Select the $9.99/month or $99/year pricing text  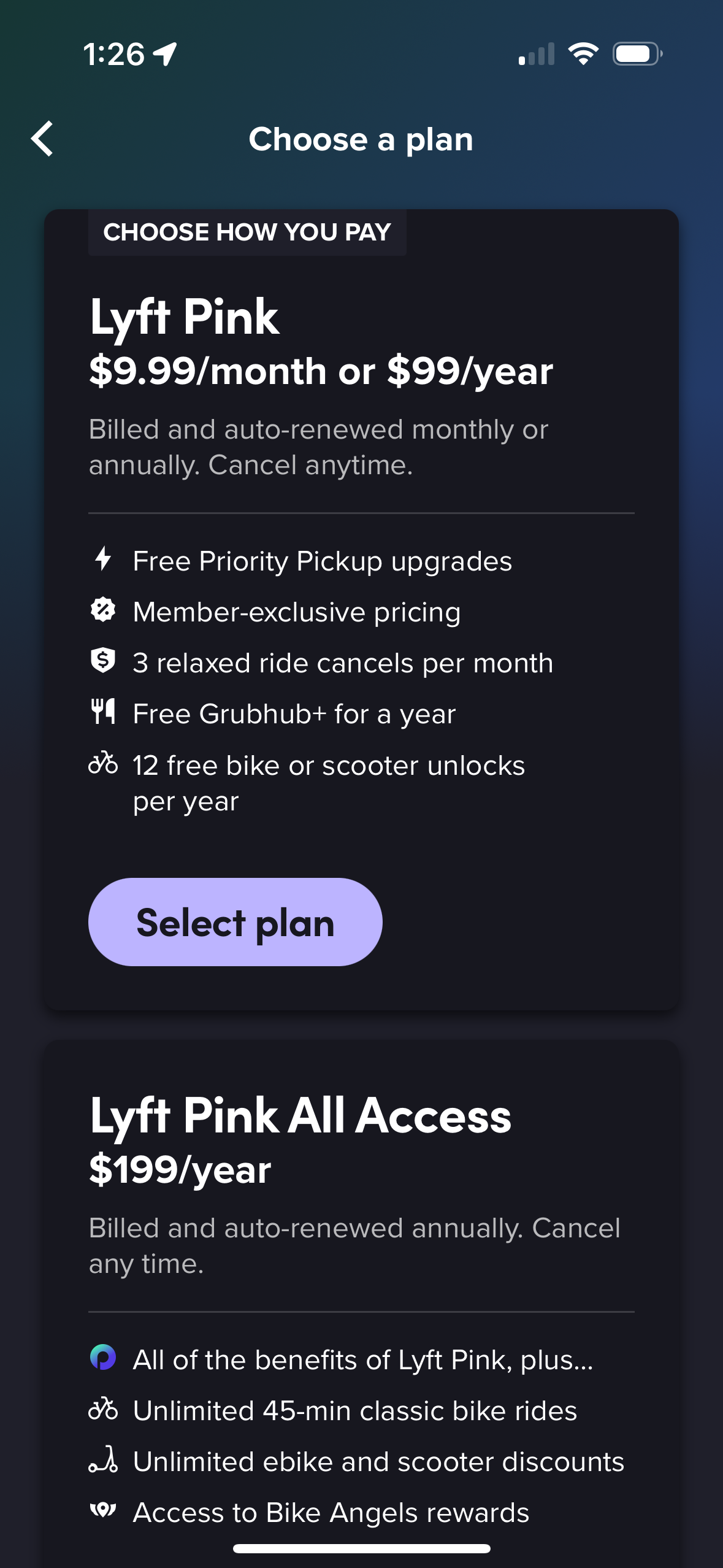pos(321,371)
